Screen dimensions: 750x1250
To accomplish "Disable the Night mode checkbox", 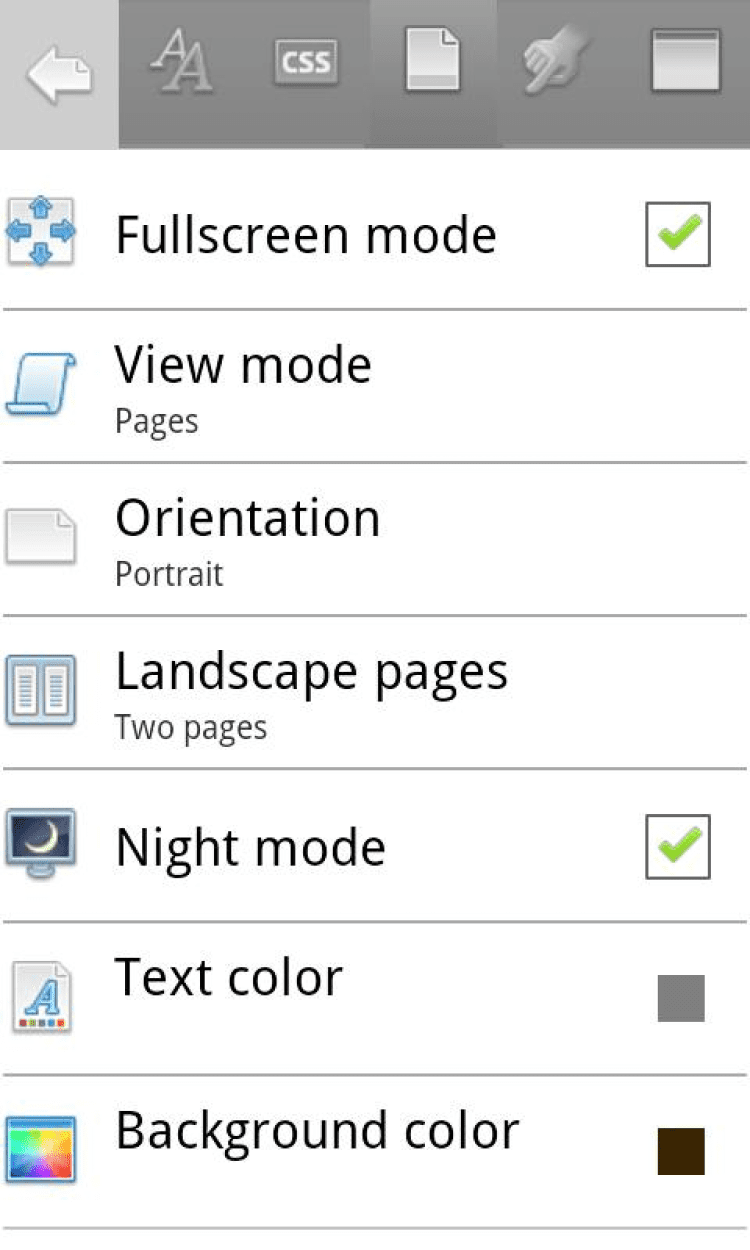I will click(678, 846).
